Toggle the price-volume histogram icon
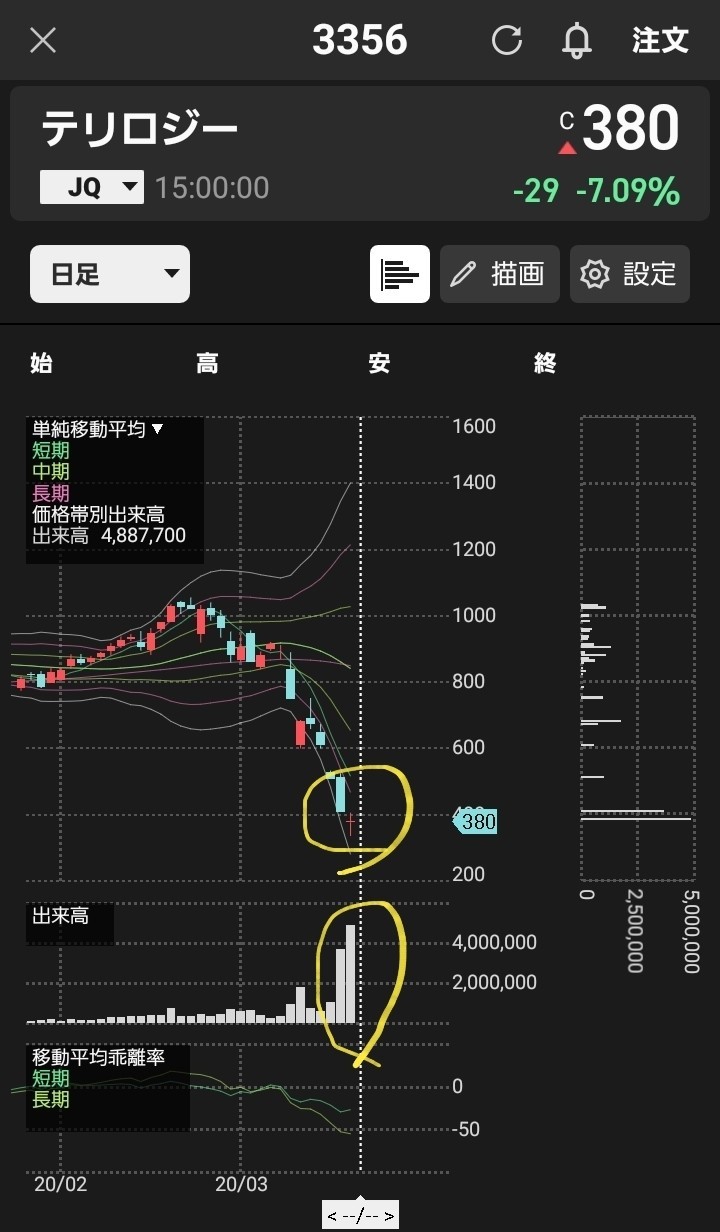This screenshot has height=1232, width=720. (400, 274)
